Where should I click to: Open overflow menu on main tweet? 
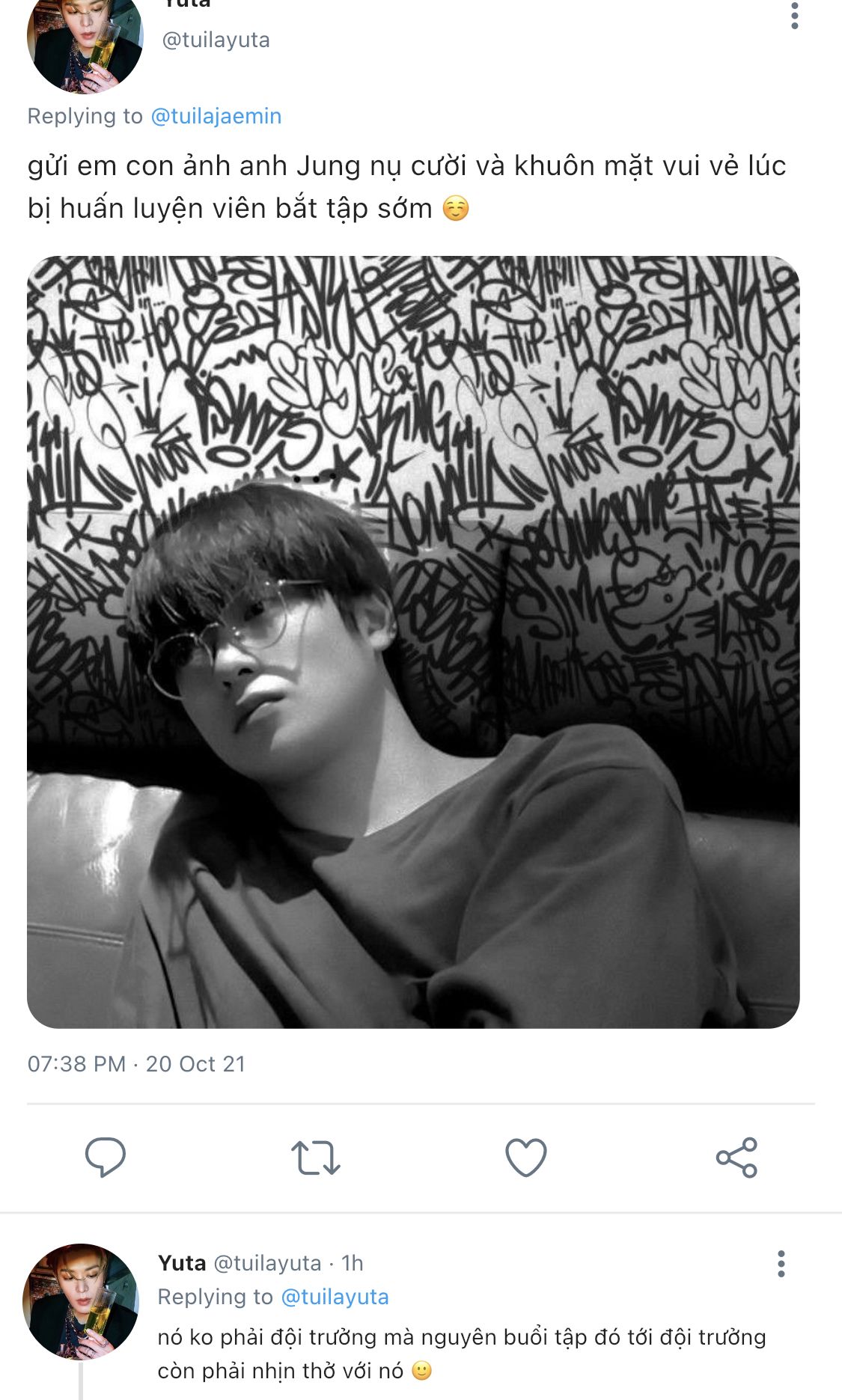[794, 15]
